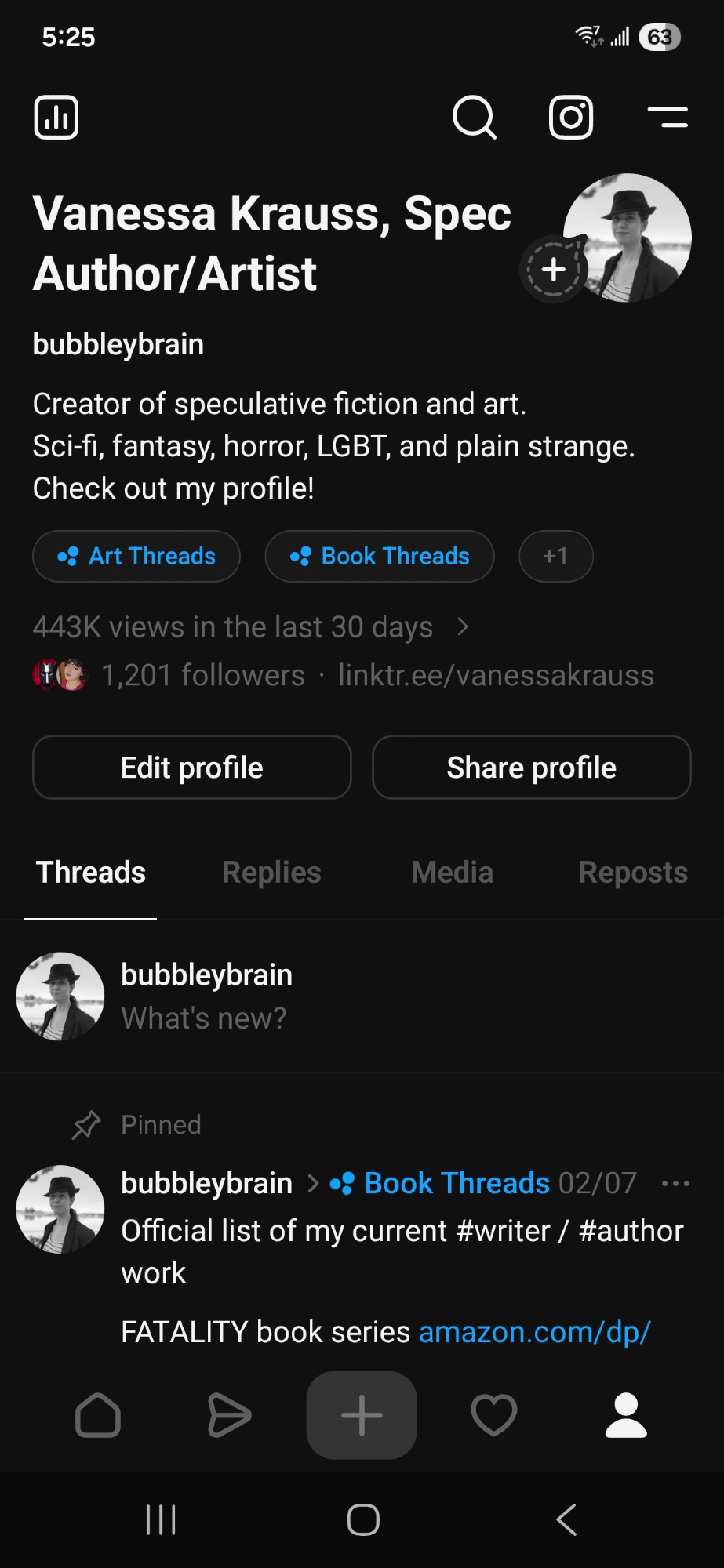Start a thread in What's new?
This screenshot has height=1568, width=724.
(x=204, y=1018)
